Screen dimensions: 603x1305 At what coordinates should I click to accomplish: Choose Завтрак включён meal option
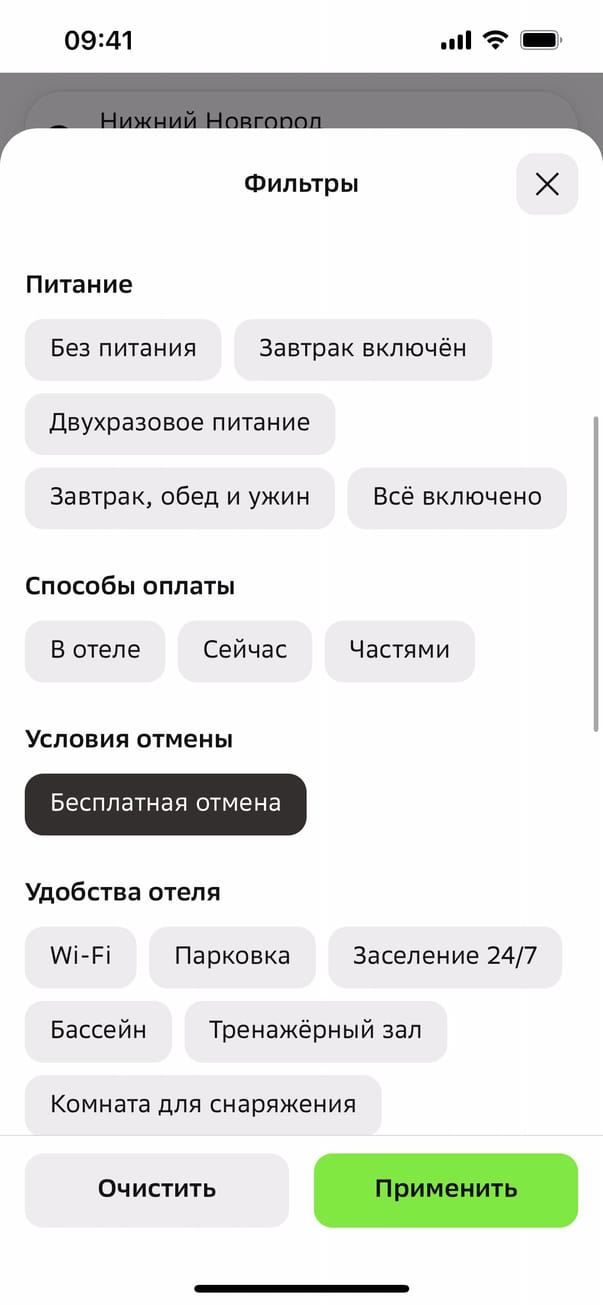(363, 349)
